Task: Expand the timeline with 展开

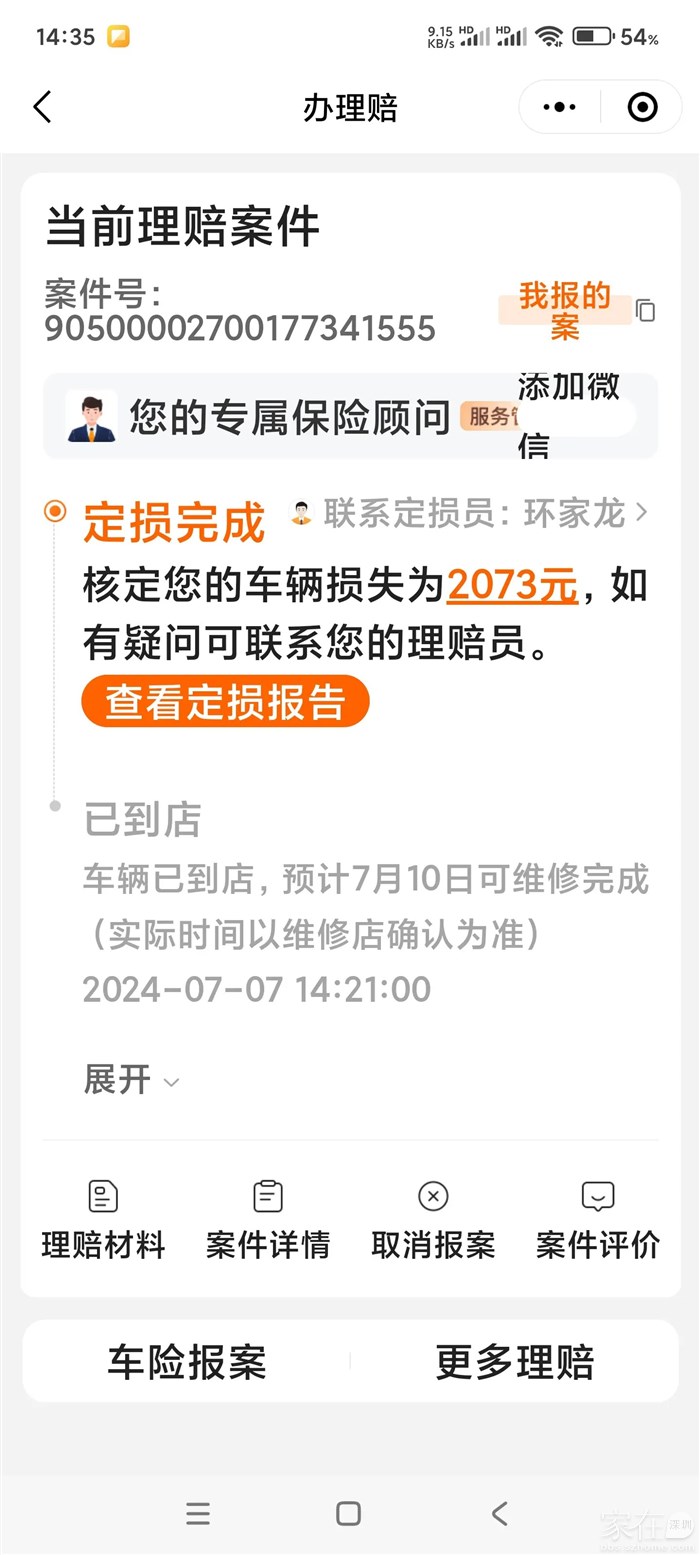Action: click(130, 1080)
